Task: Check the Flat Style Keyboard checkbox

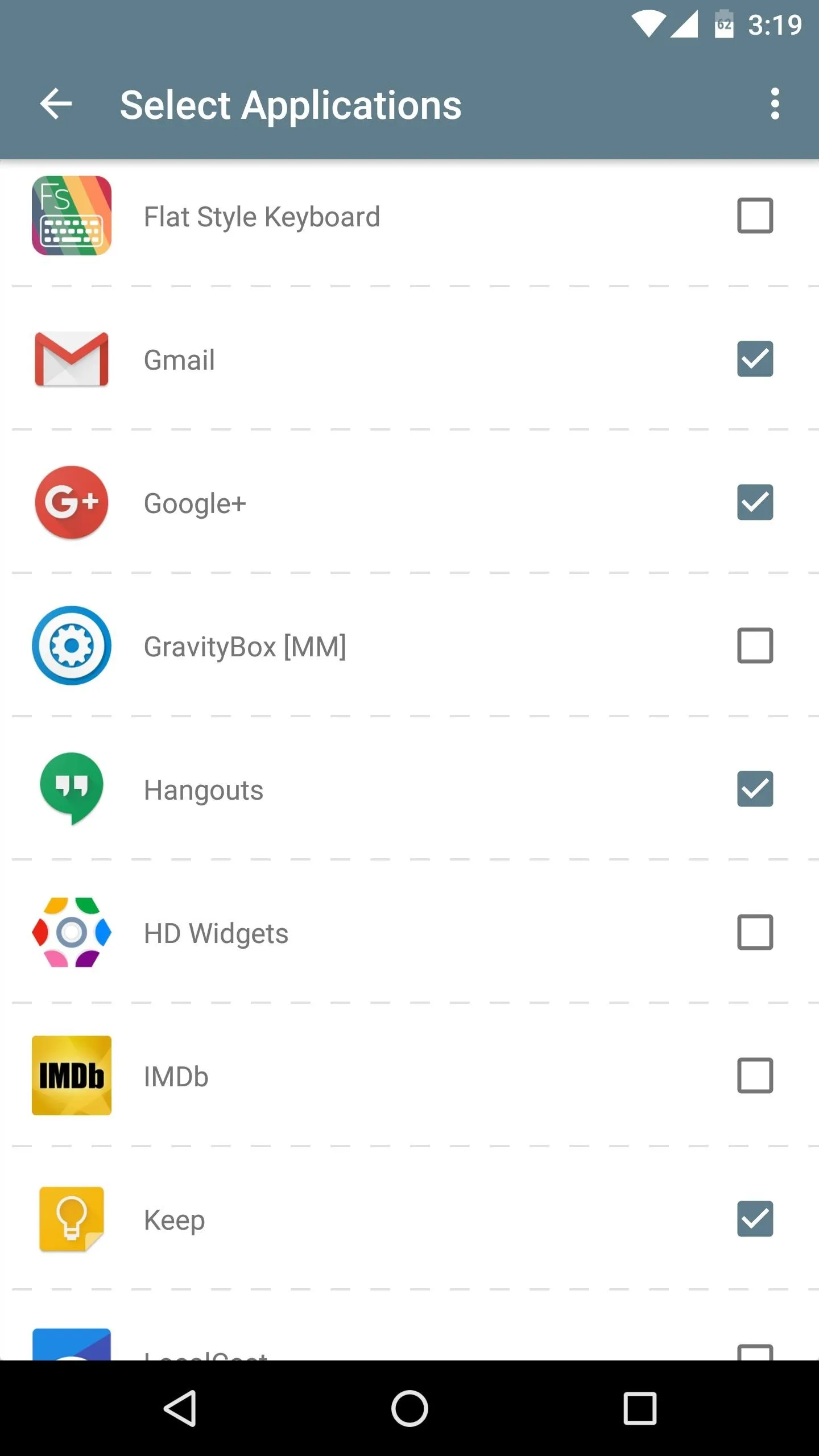Action: [x=755, y=216]
